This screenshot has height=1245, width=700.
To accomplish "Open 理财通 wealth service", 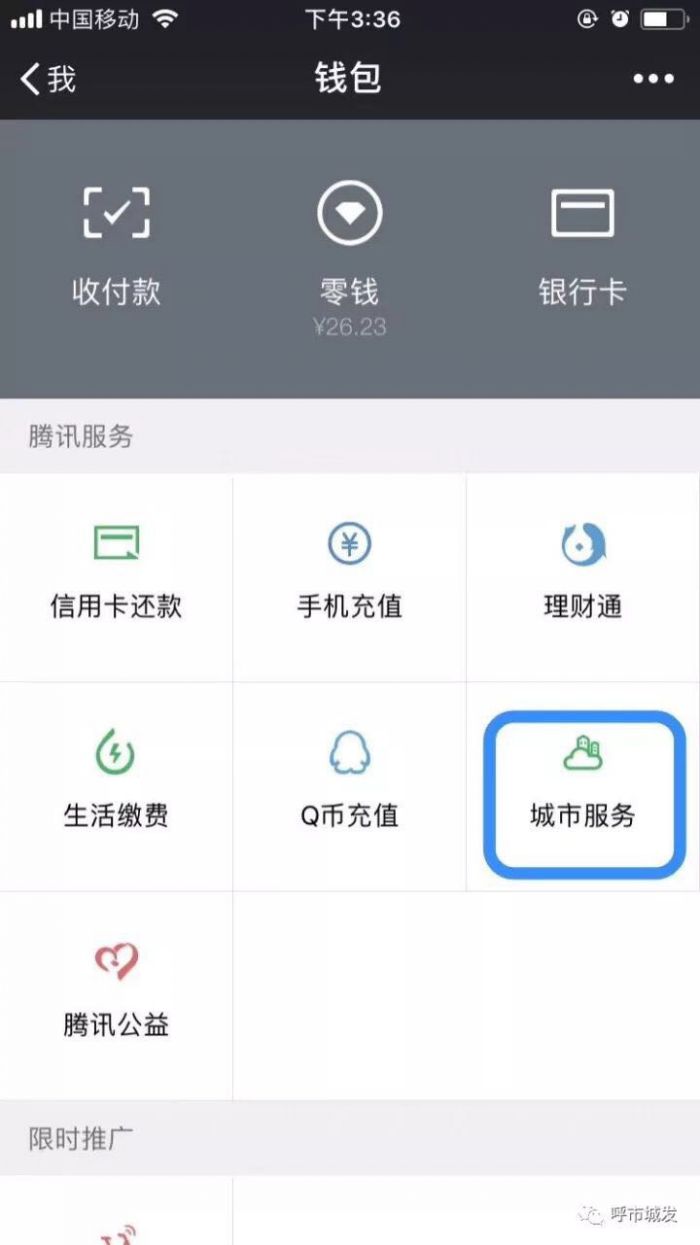I will pyautogui.click(x=582, y=575).
